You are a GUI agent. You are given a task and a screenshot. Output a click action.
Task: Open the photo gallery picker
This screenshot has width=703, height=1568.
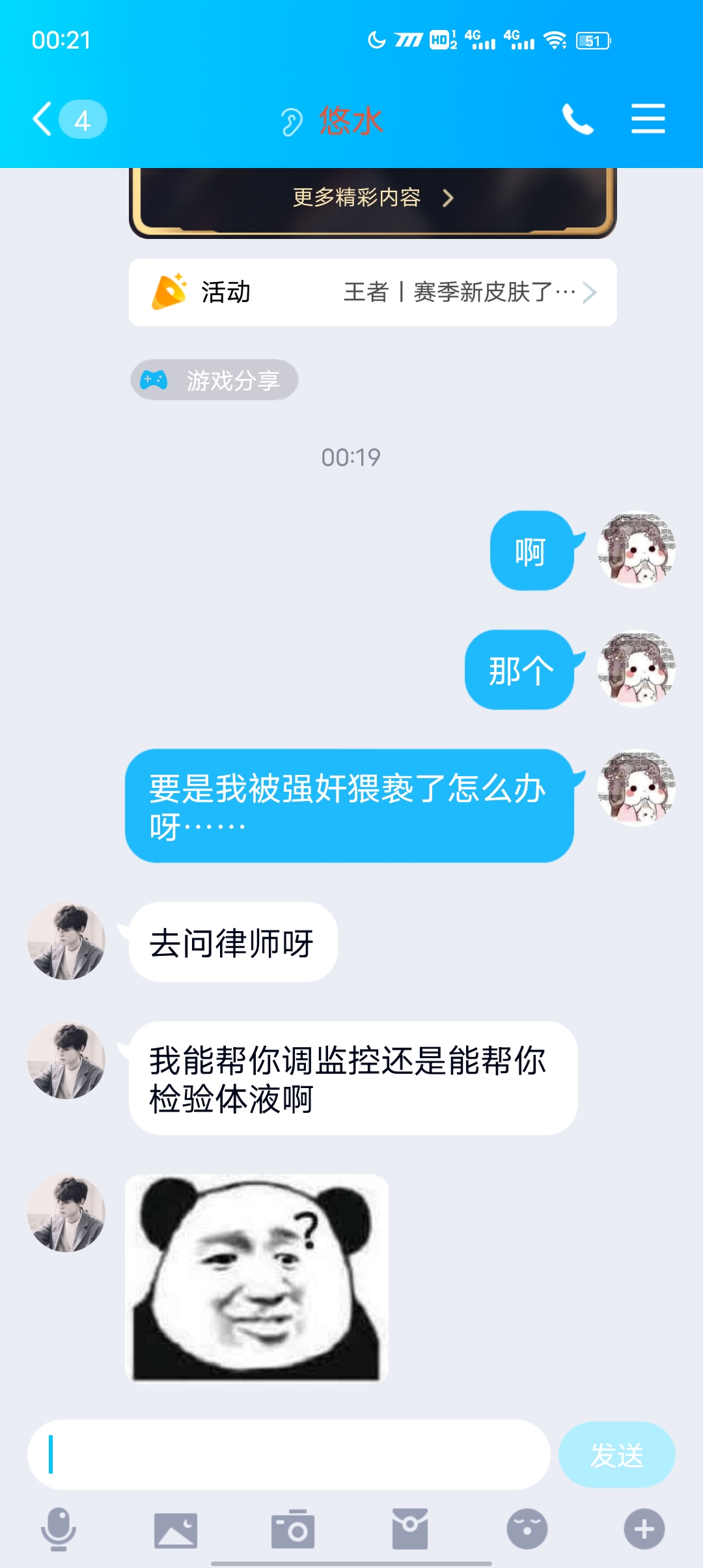(x=175, y=1529)
